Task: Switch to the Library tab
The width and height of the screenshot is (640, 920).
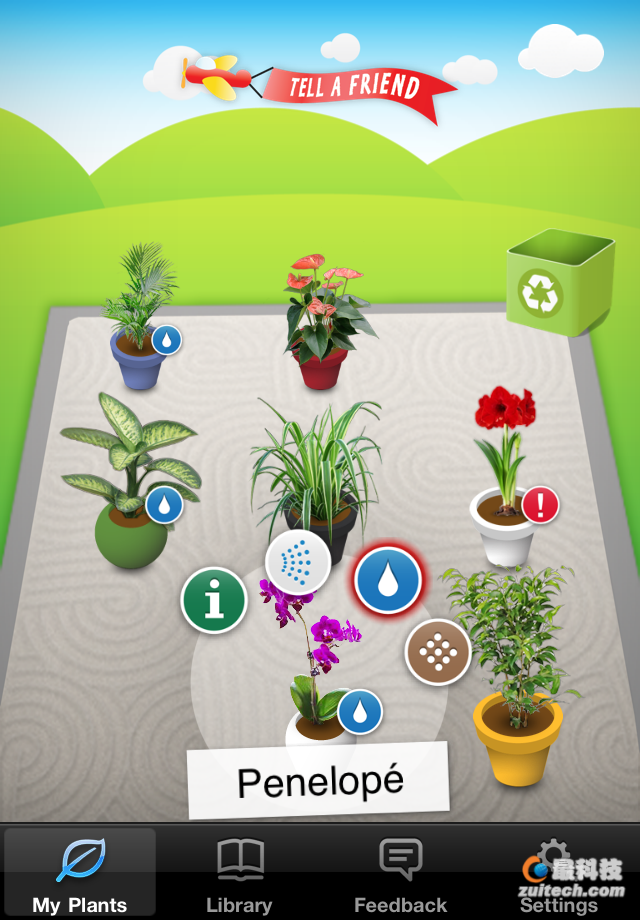Action: 239,872
